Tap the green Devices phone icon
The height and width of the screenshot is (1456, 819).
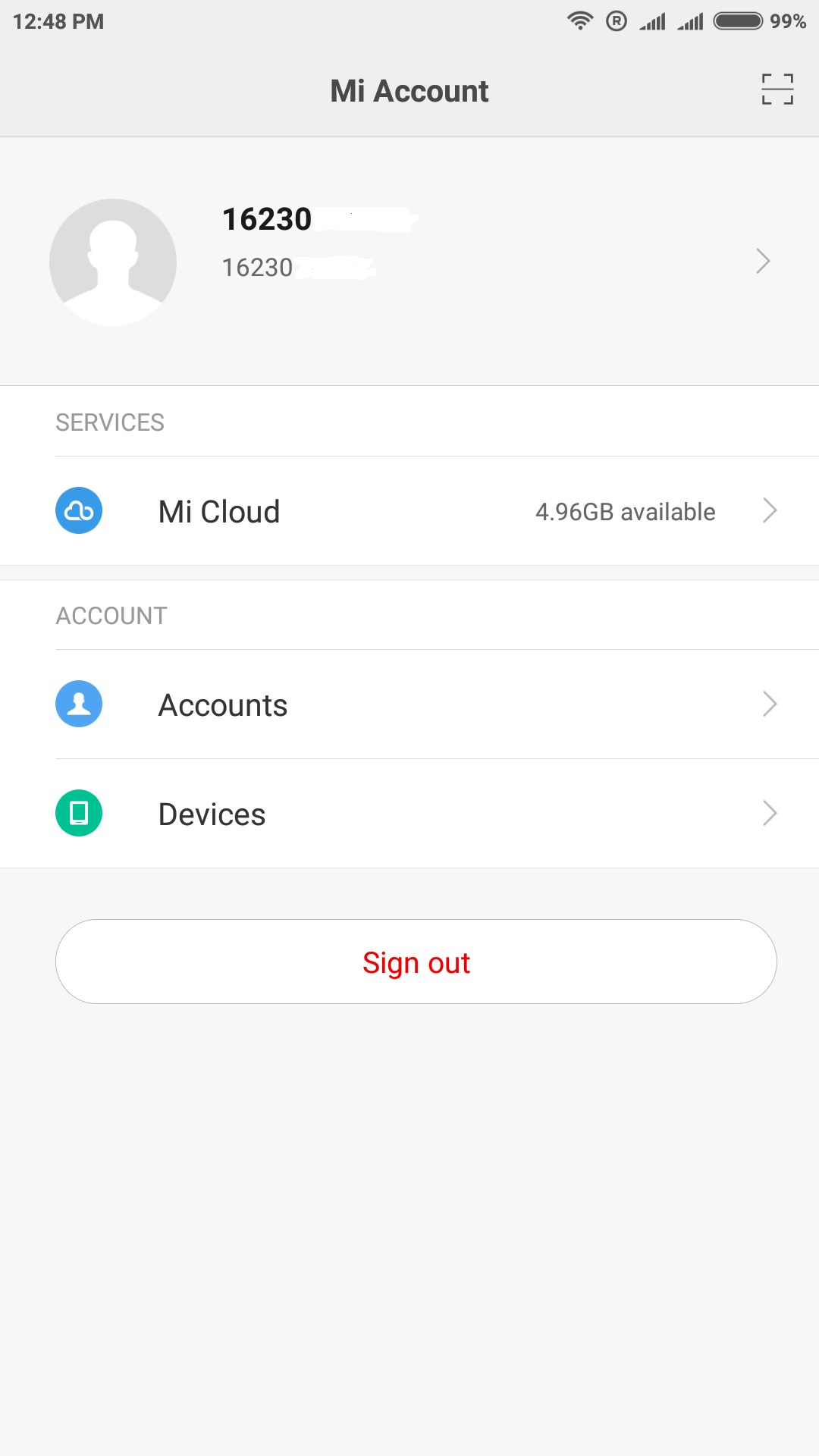[79, 813]
